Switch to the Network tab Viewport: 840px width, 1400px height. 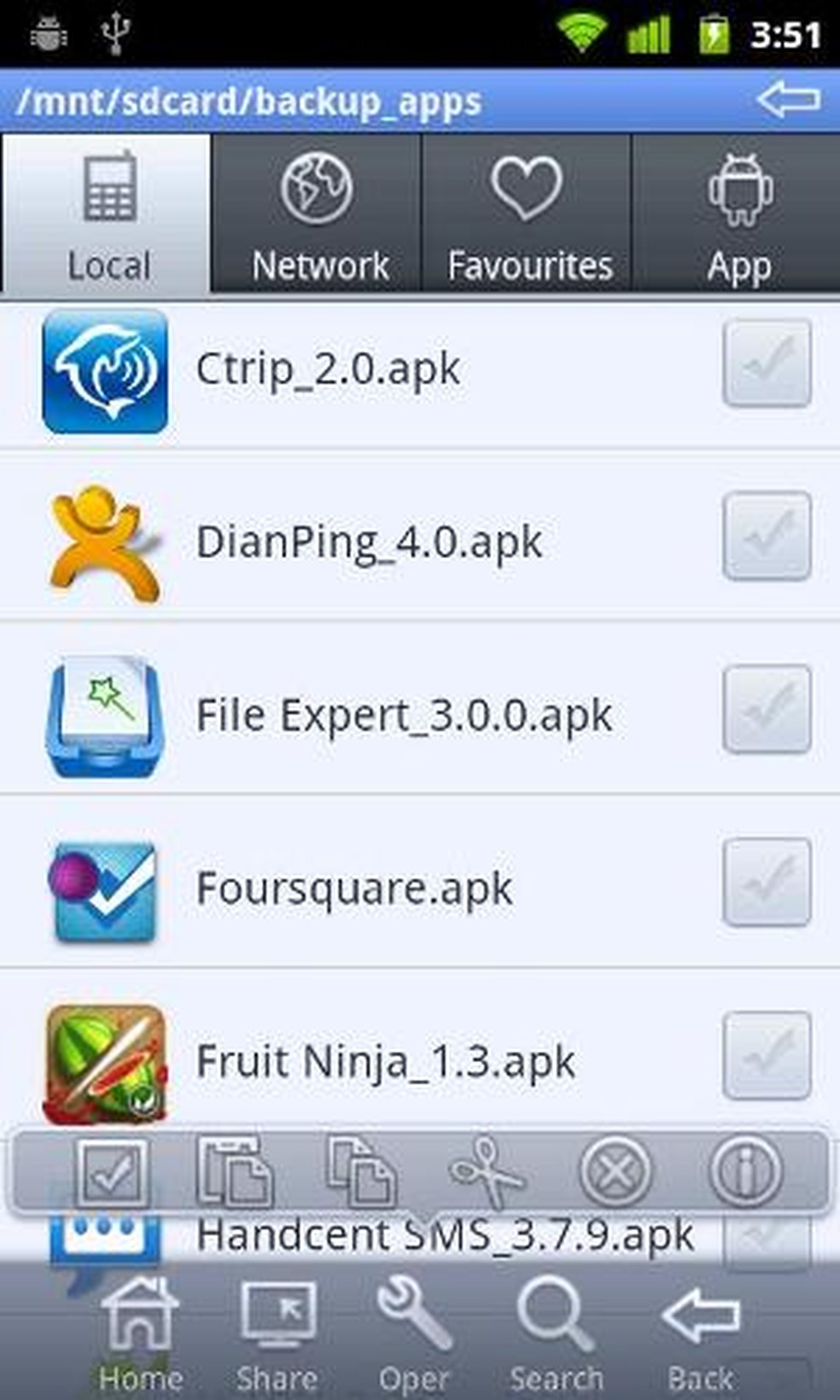(x=318, y=215)
